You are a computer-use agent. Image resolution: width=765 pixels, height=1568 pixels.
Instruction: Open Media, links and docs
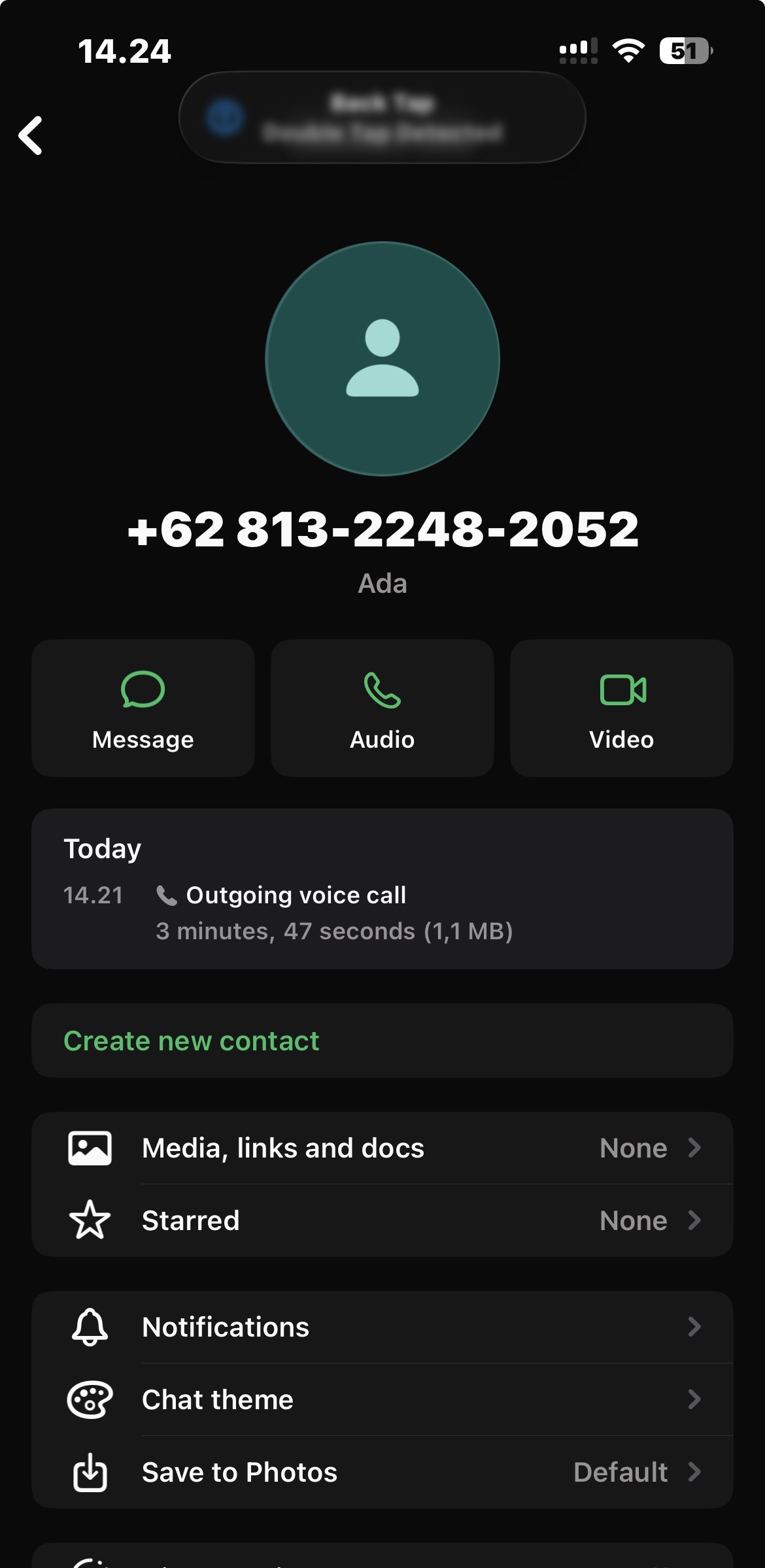coord(382,1148)
